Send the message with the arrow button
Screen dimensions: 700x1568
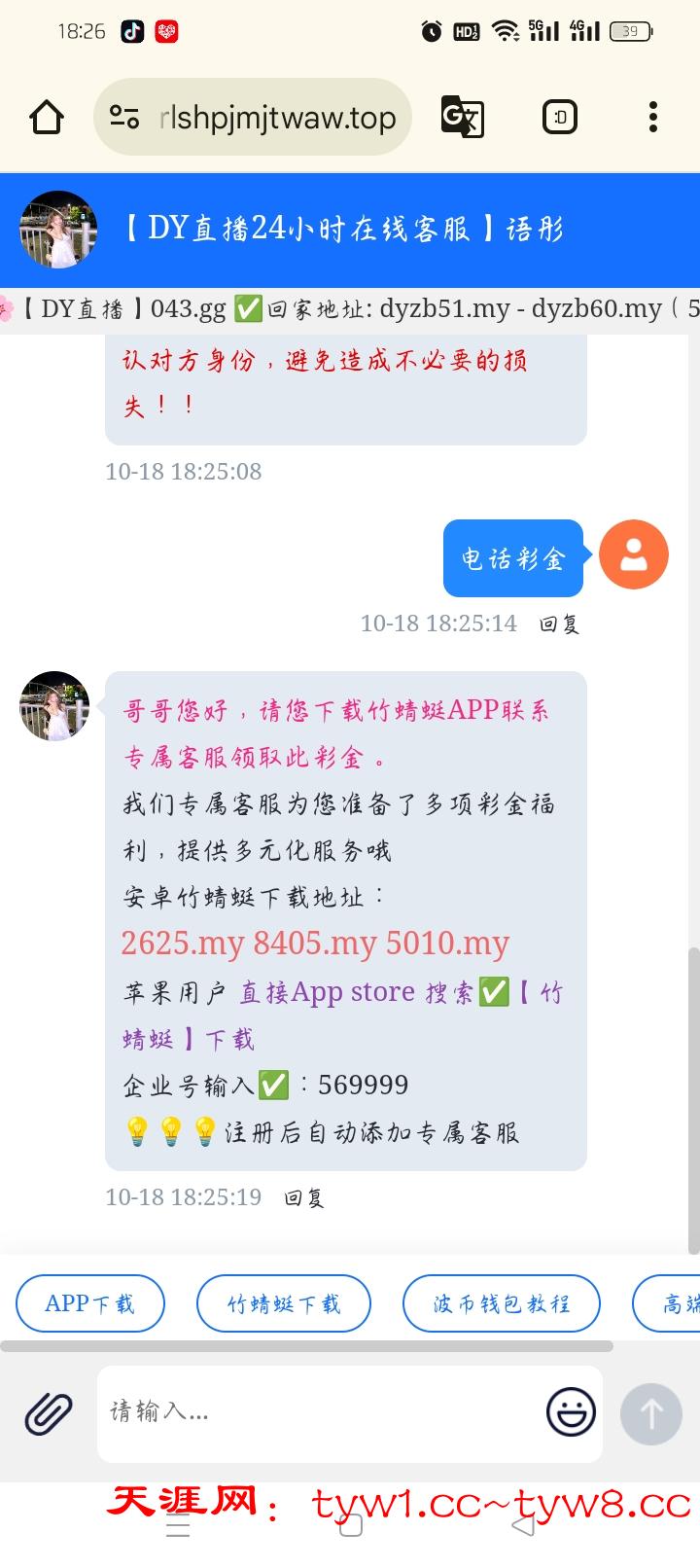coord(650,1413)
